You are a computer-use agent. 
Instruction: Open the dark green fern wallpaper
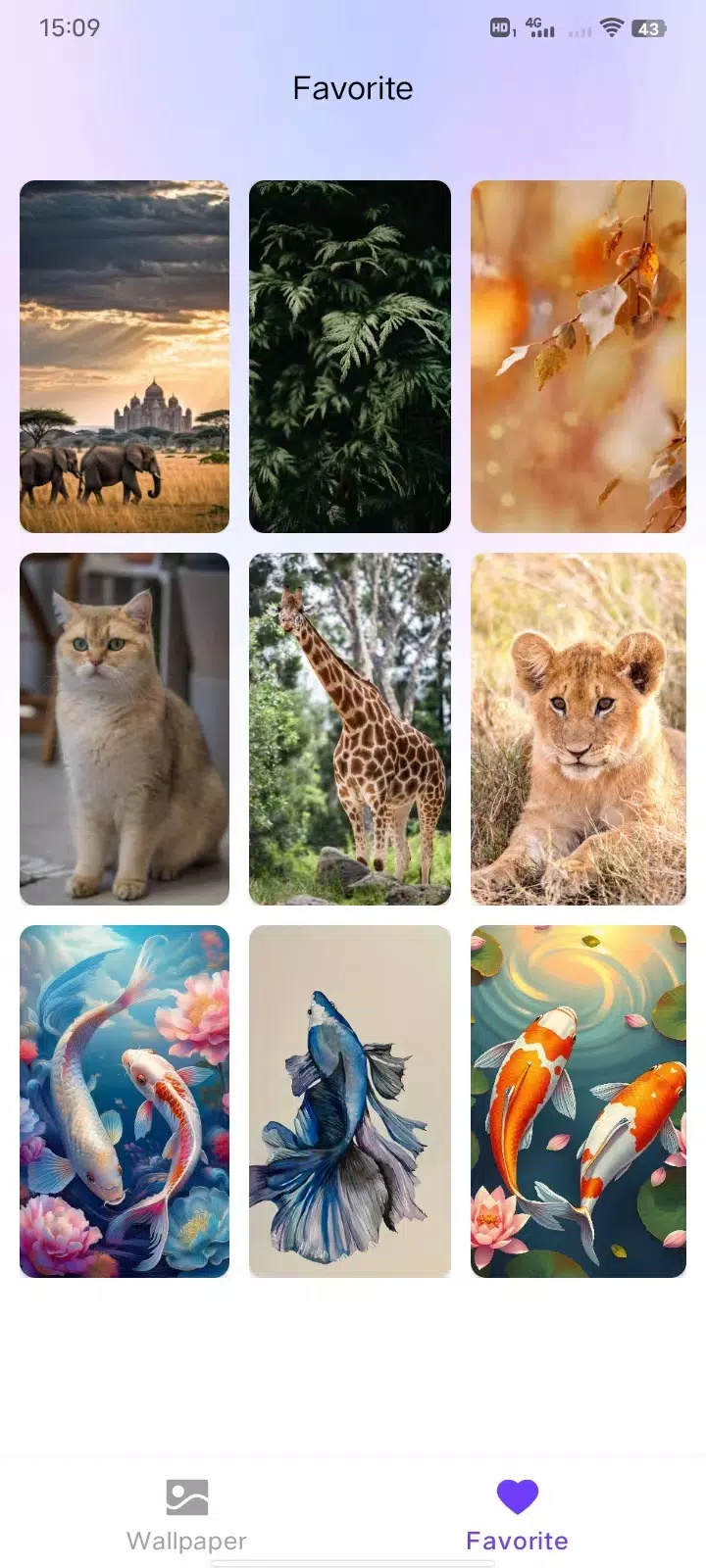pos(350,357)
